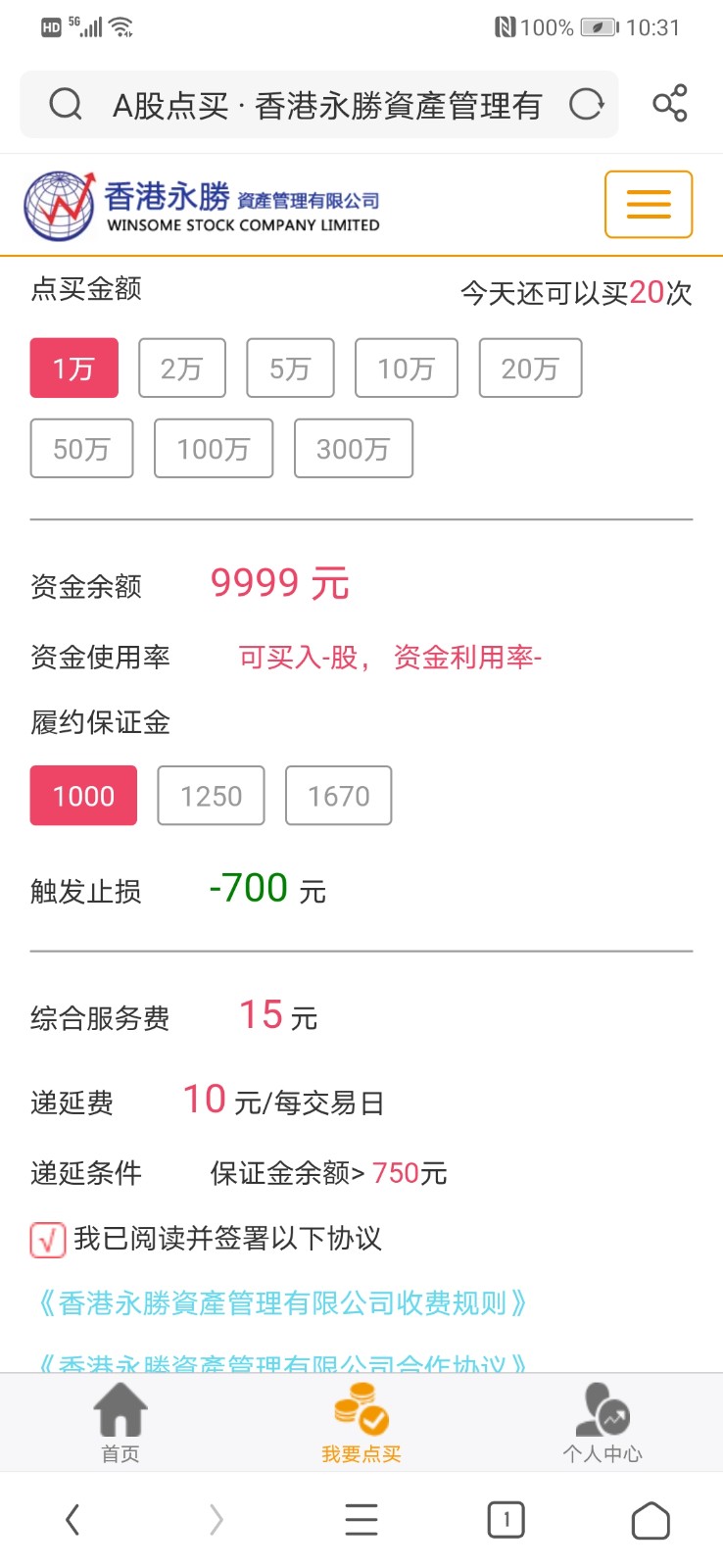Viewport: 723px width, 1568px height.
Task: Choose 20万 as purchase amount
Action: pos(530,367)
